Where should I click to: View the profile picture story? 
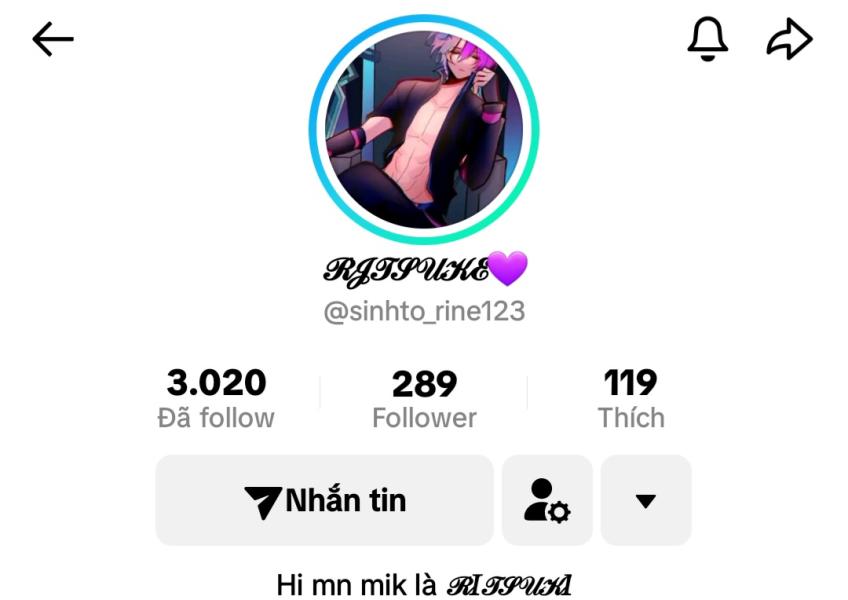coord(424,129)
